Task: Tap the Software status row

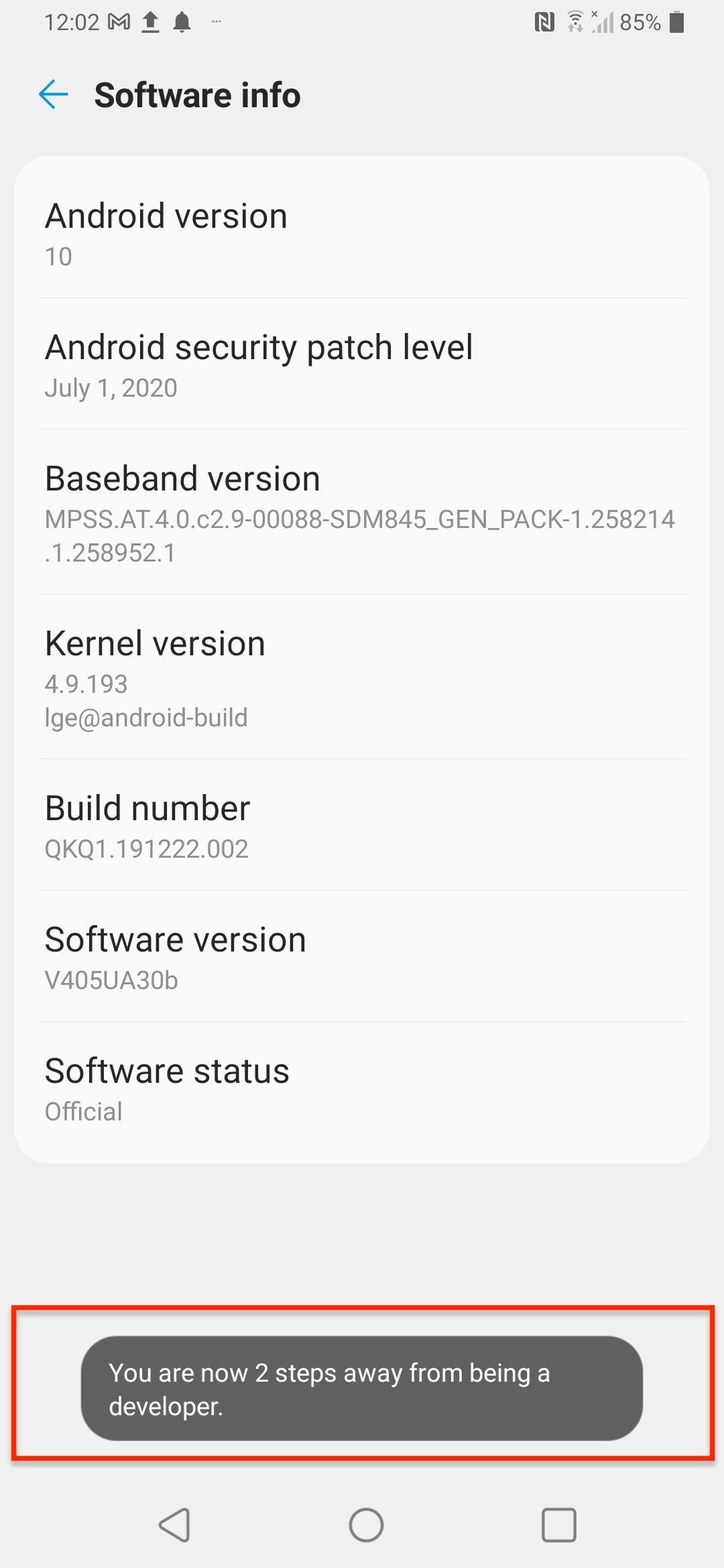Action: pyautogui.click(x=362, y=1088)
